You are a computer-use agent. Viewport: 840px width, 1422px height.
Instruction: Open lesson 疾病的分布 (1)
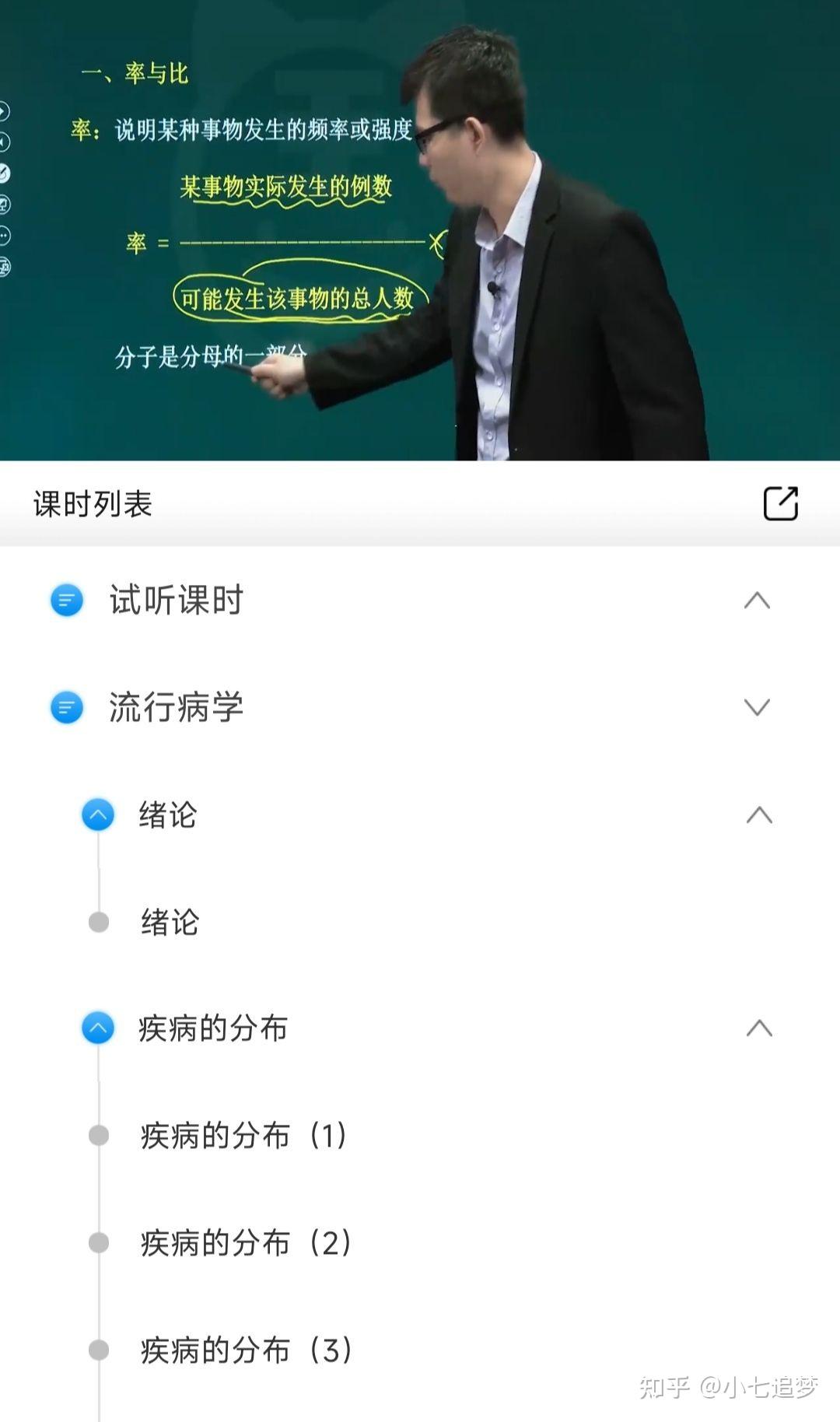click(243, 1136)
